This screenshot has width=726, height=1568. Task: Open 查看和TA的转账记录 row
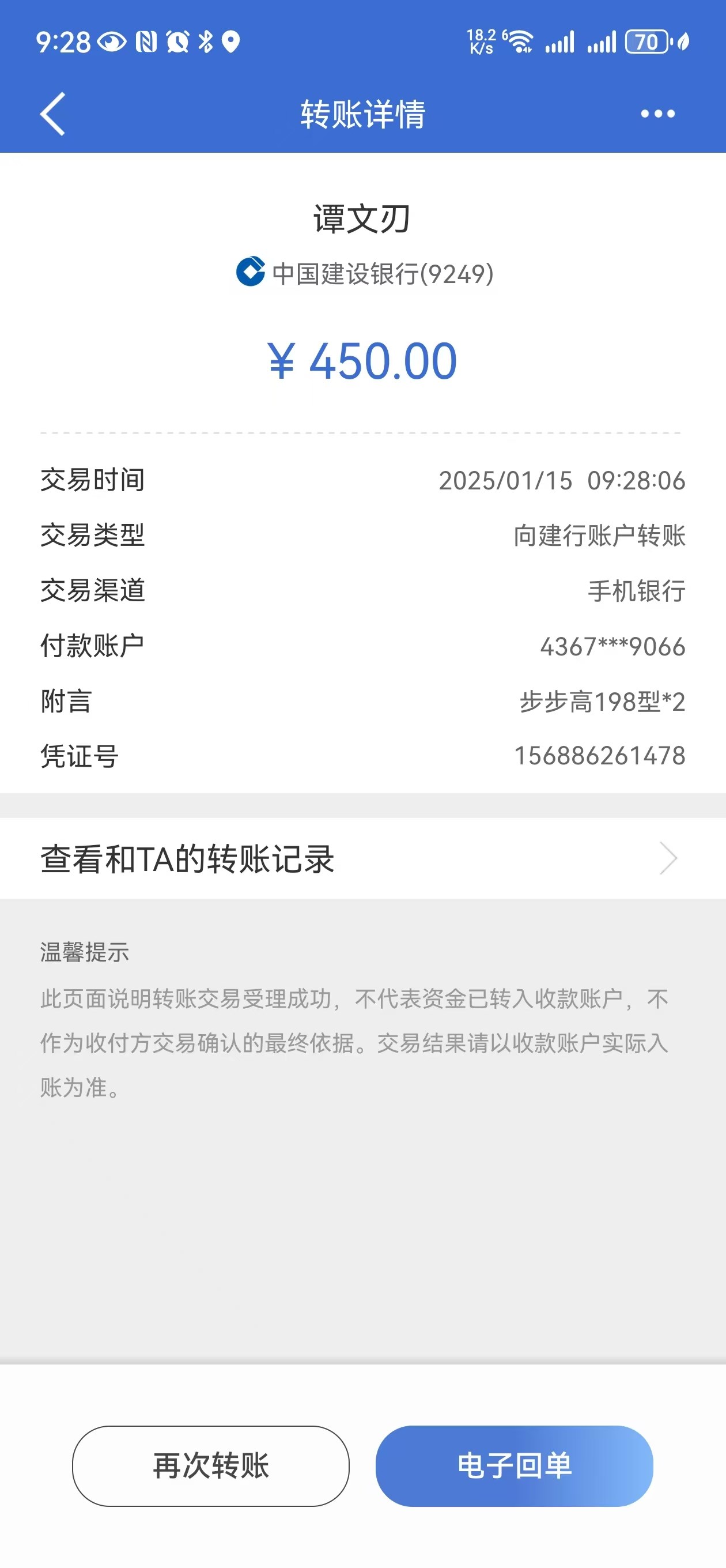[362, 858]
